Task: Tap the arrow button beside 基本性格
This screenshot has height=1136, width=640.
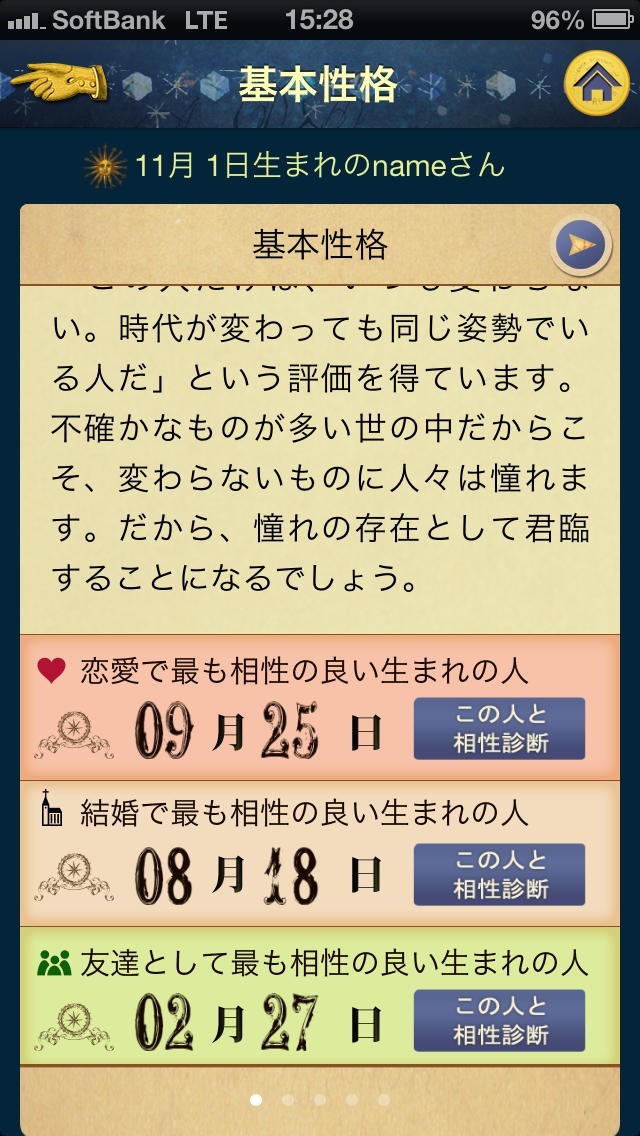Action: (x=580, y=245)
